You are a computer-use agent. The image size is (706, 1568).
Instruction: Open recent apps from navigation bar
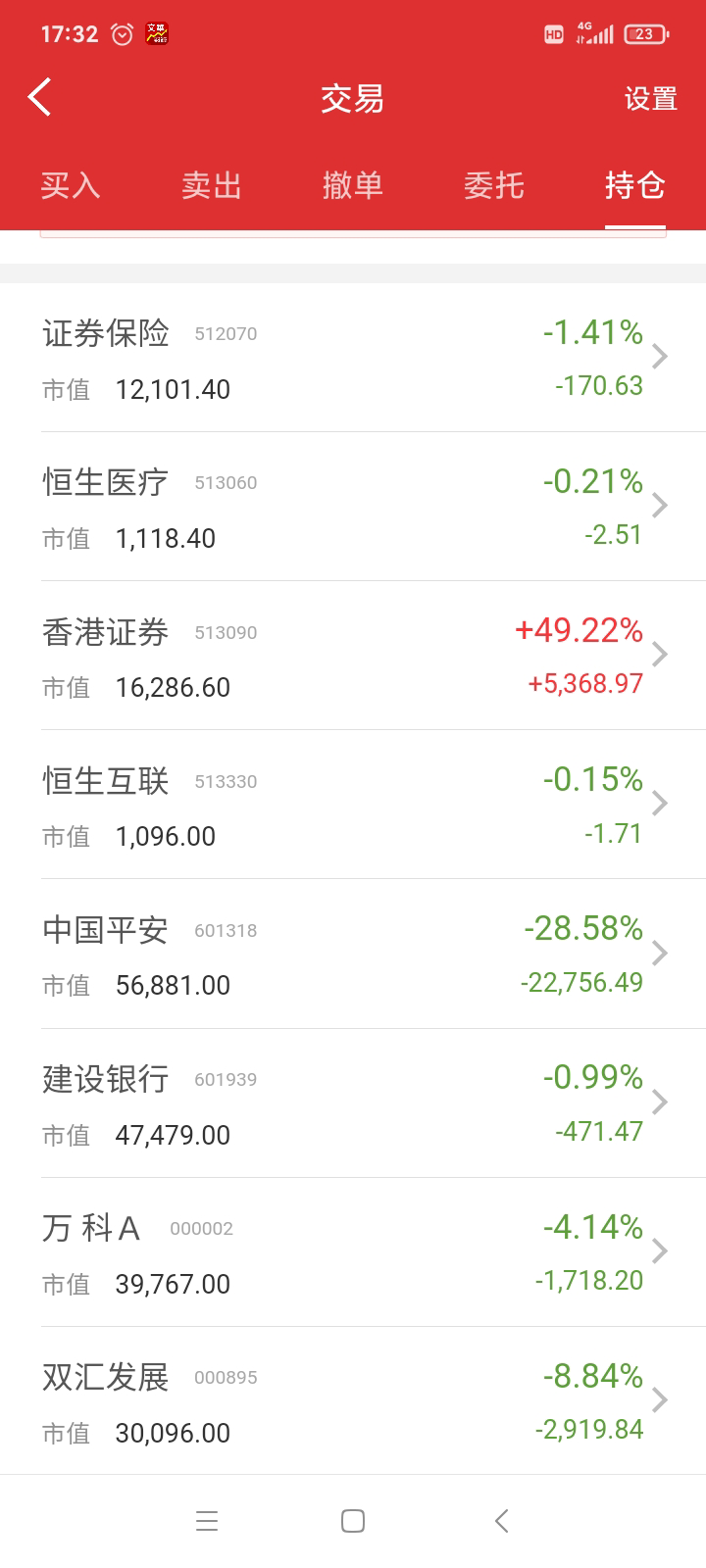coord(207,1521)
